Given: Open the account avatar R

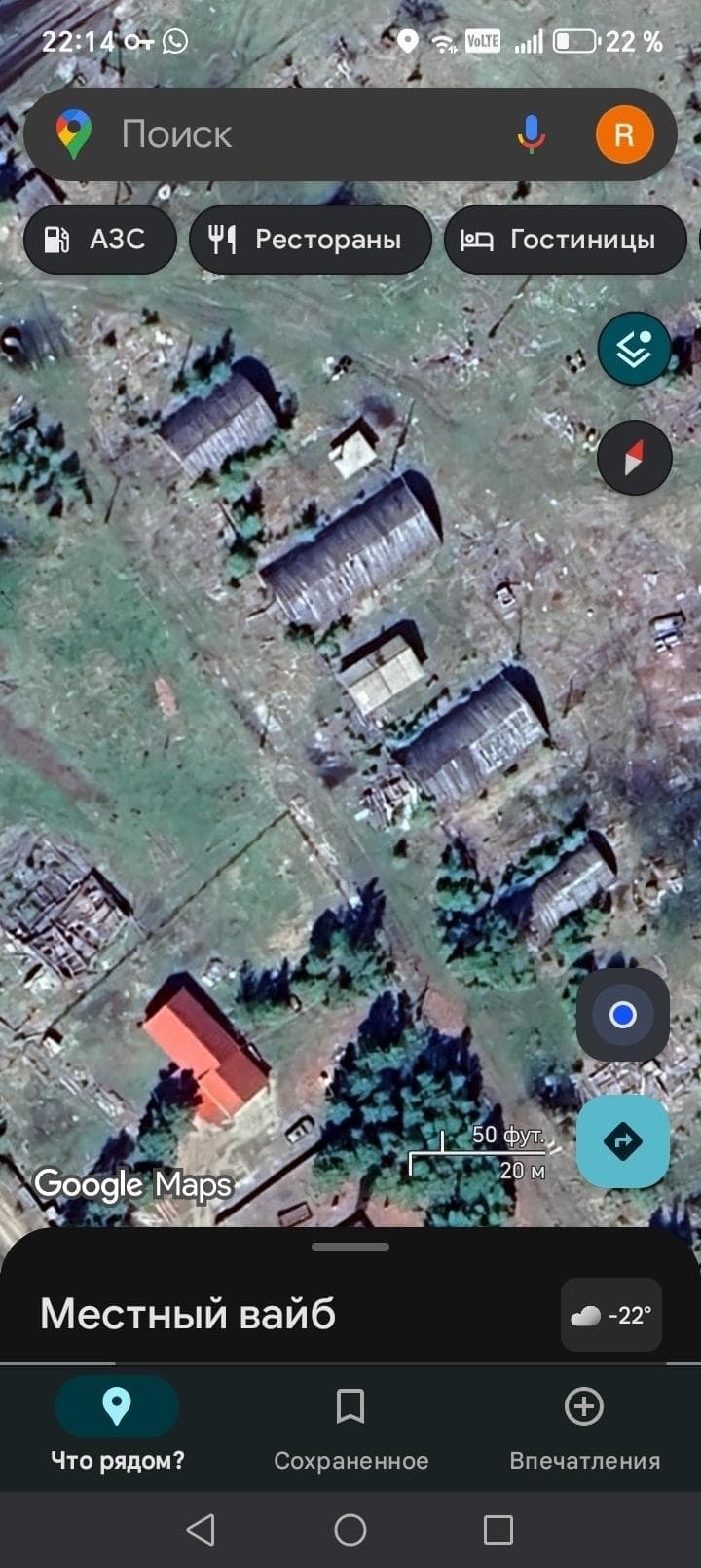Looking at the screenshot, I should (x=623, y=134).
